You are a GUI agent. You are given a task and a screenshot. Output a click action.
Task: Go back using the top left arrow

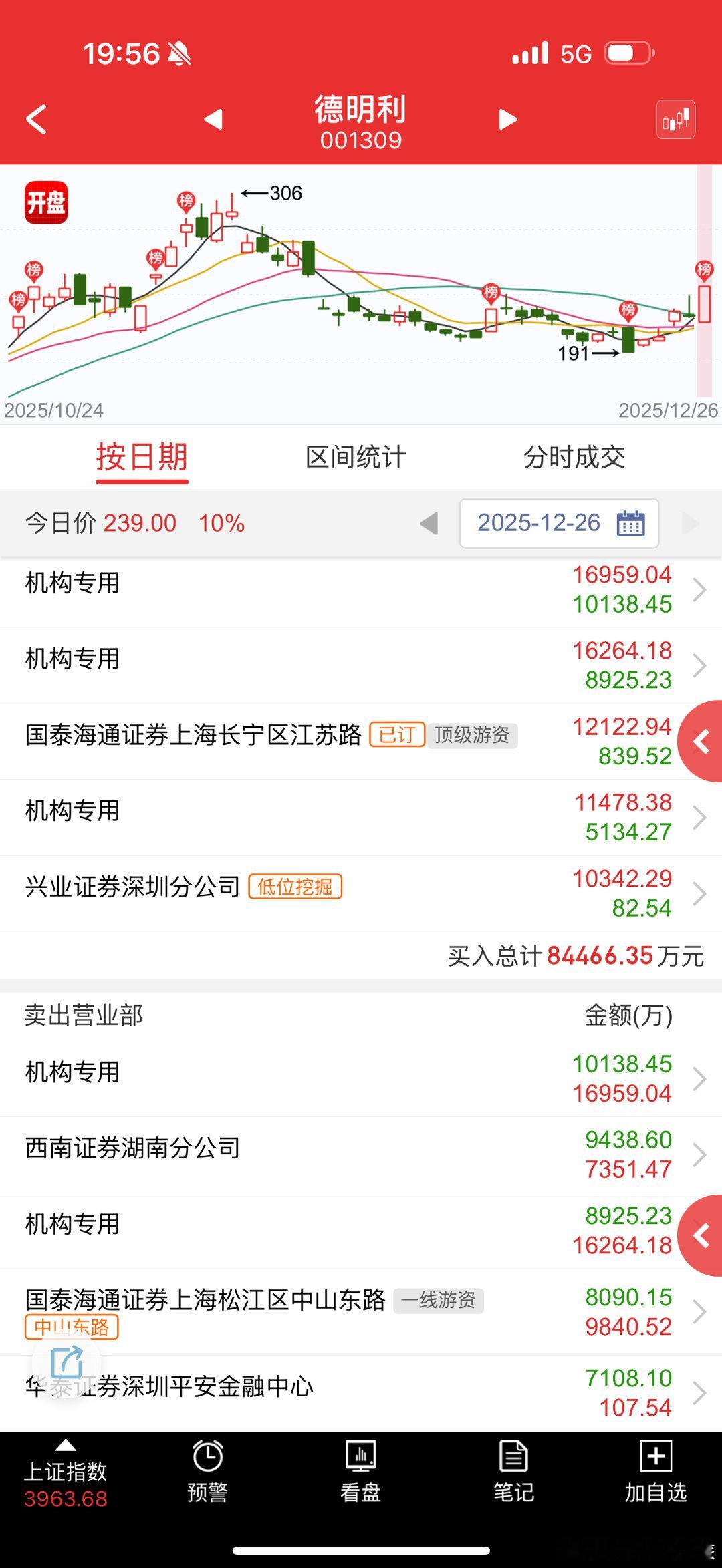click(x=36, y=118)
